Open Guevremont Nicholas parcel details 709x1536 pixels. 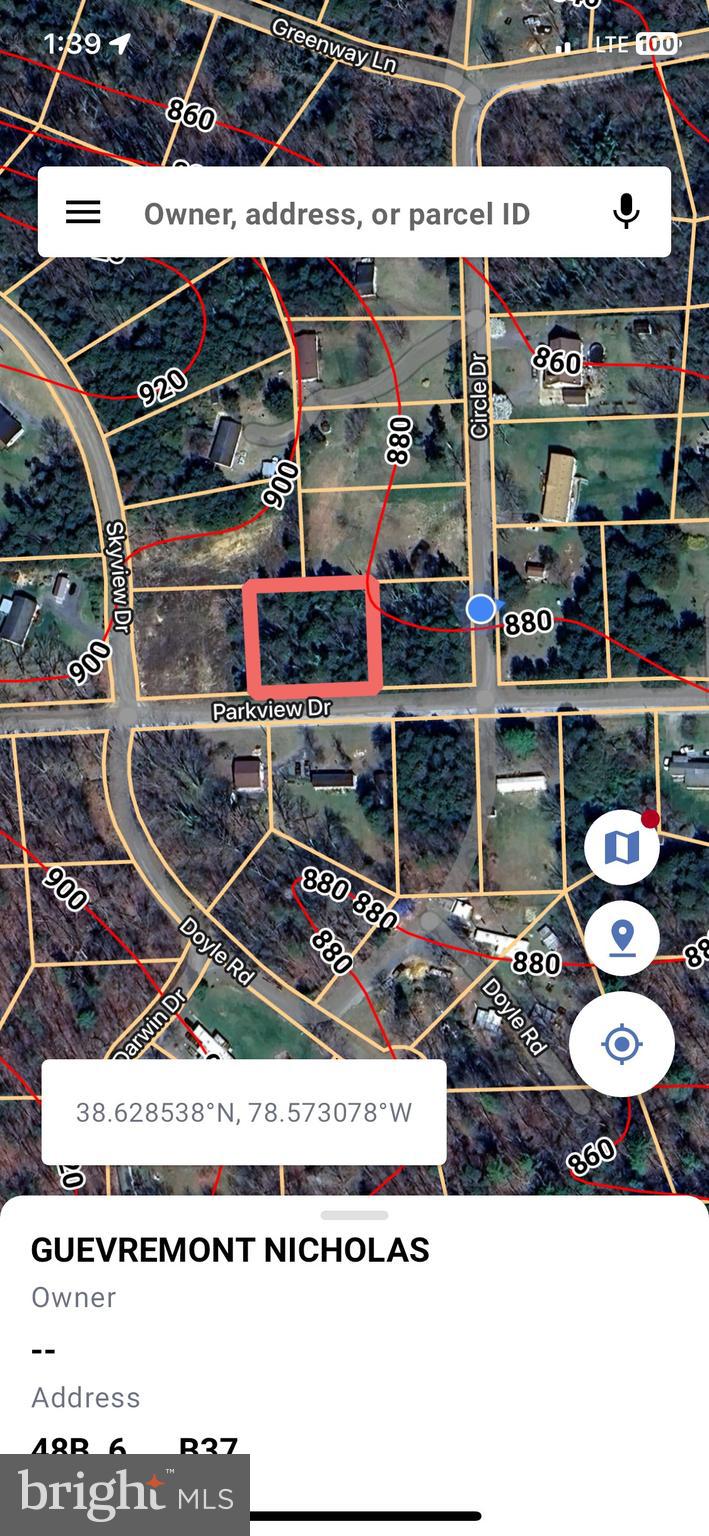(x=230, y=1250)
